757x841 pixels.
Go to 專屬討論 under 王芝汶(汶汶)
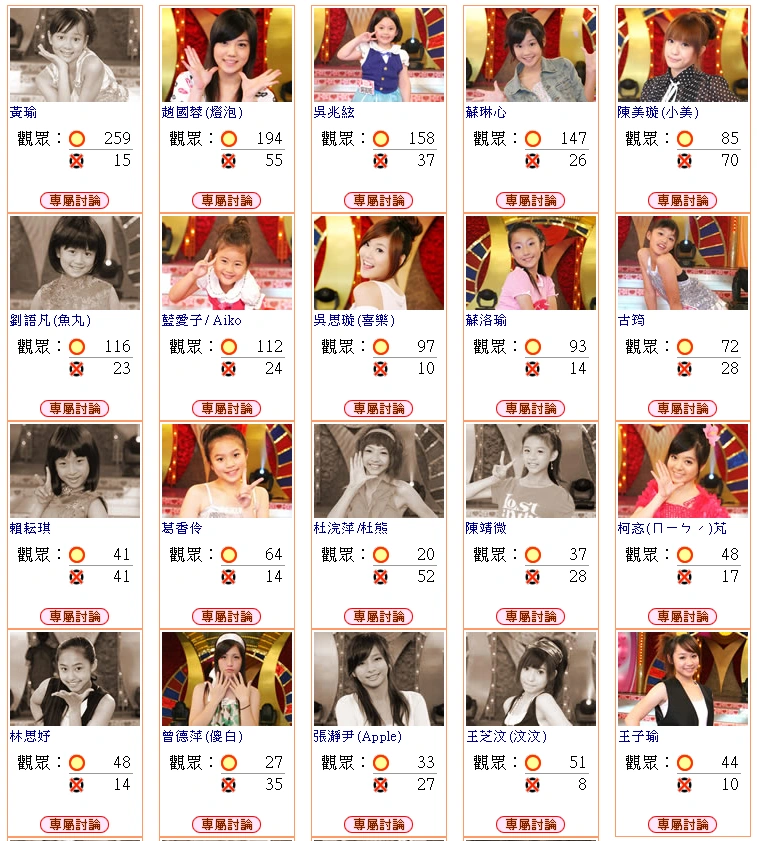click(x=531, y=825)
